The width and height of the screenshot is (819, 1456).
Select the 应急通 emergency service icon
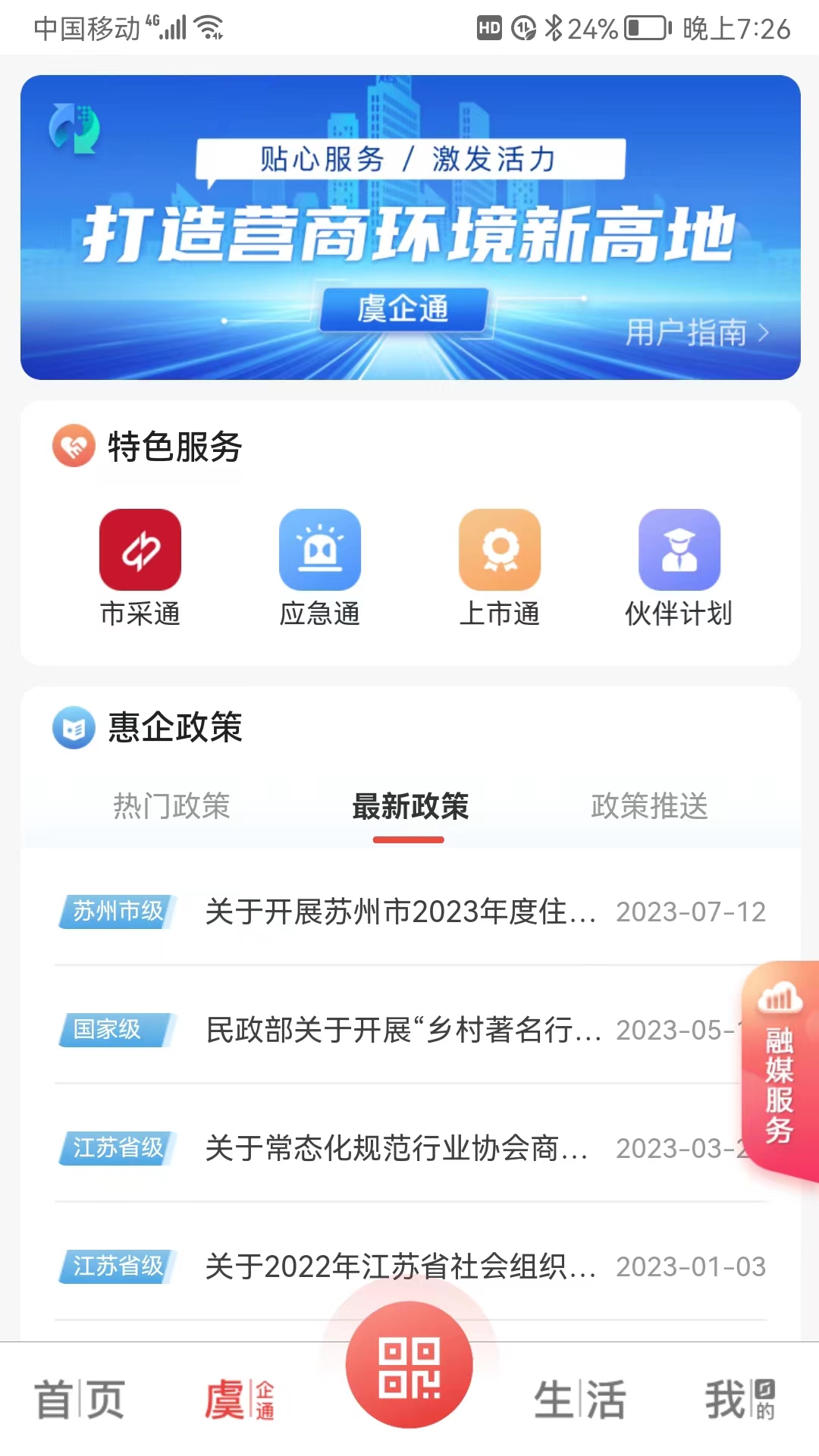pyautogui.click(x=319, y=549)
